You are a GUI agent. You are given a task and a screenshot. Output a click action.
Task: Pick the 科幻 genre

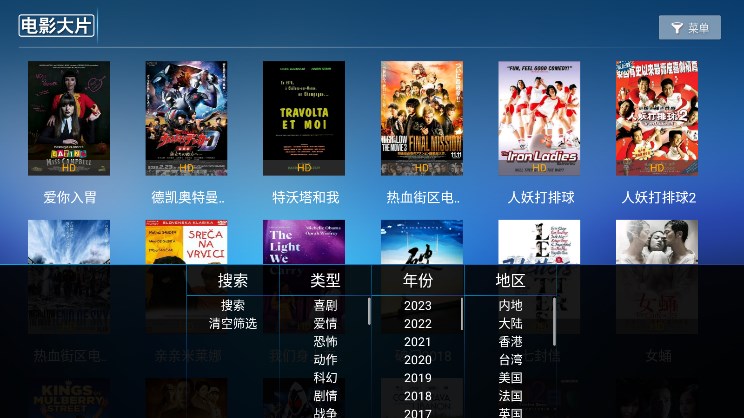[x=325, y=378]
